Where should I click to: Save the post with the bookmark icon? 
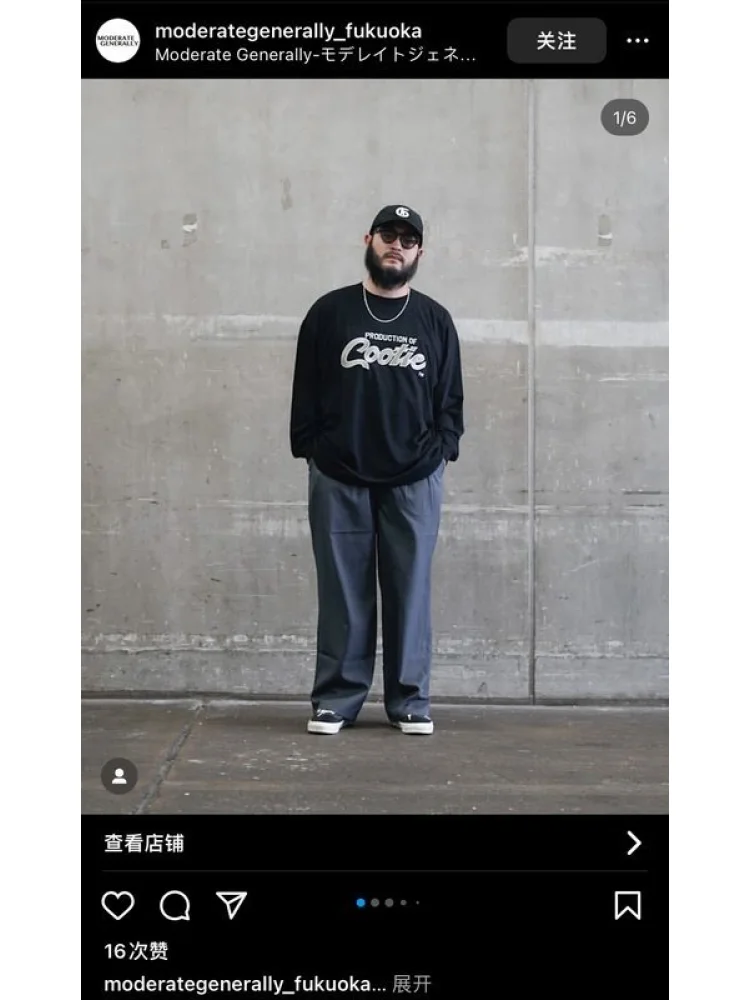point(627,905)
